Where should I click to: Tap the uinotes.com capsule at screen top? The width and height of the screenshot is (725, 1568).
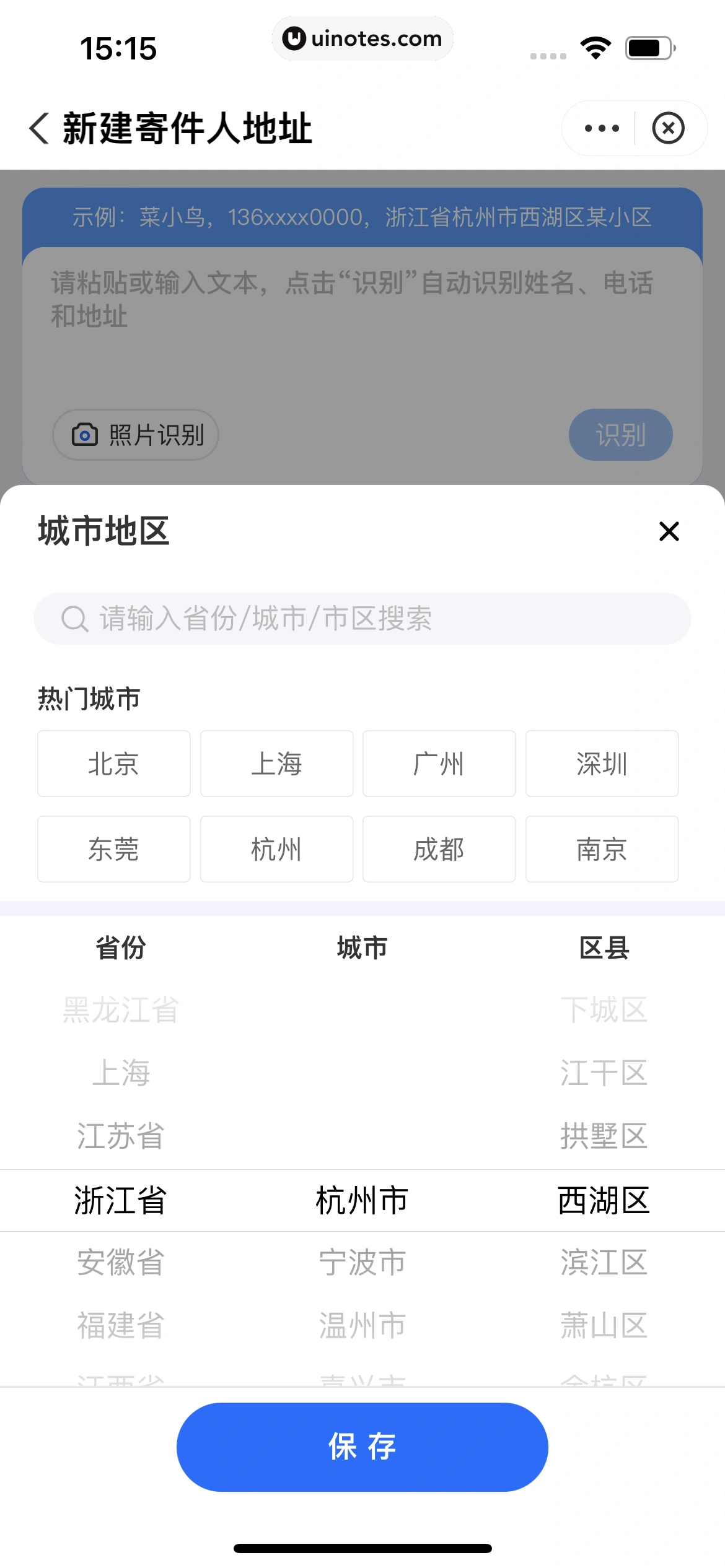362,38
